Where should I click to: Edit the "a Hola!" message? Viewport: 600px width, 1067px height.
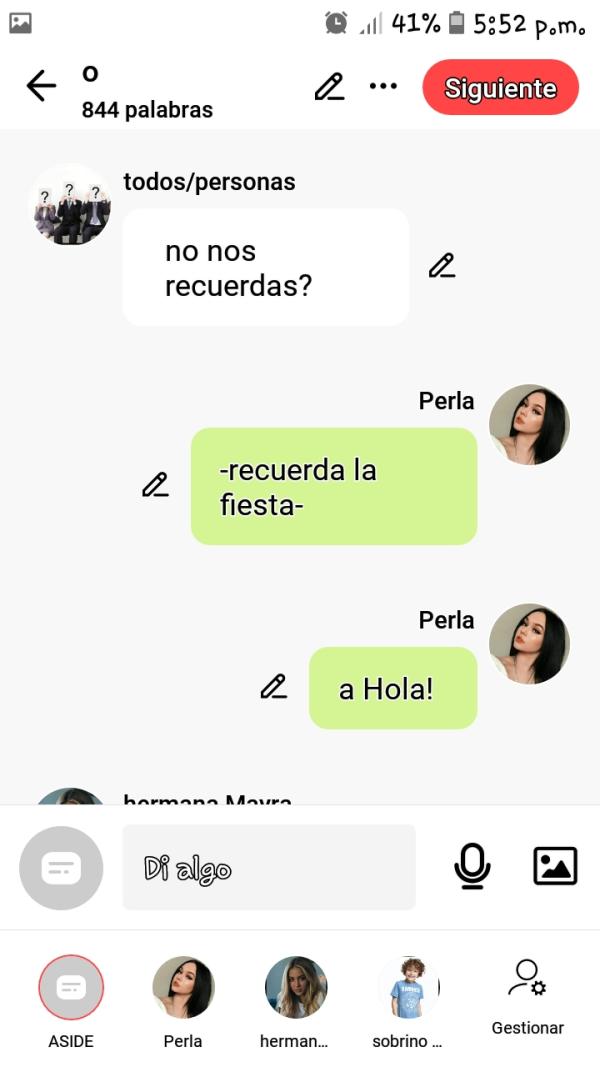click(273, 687)
